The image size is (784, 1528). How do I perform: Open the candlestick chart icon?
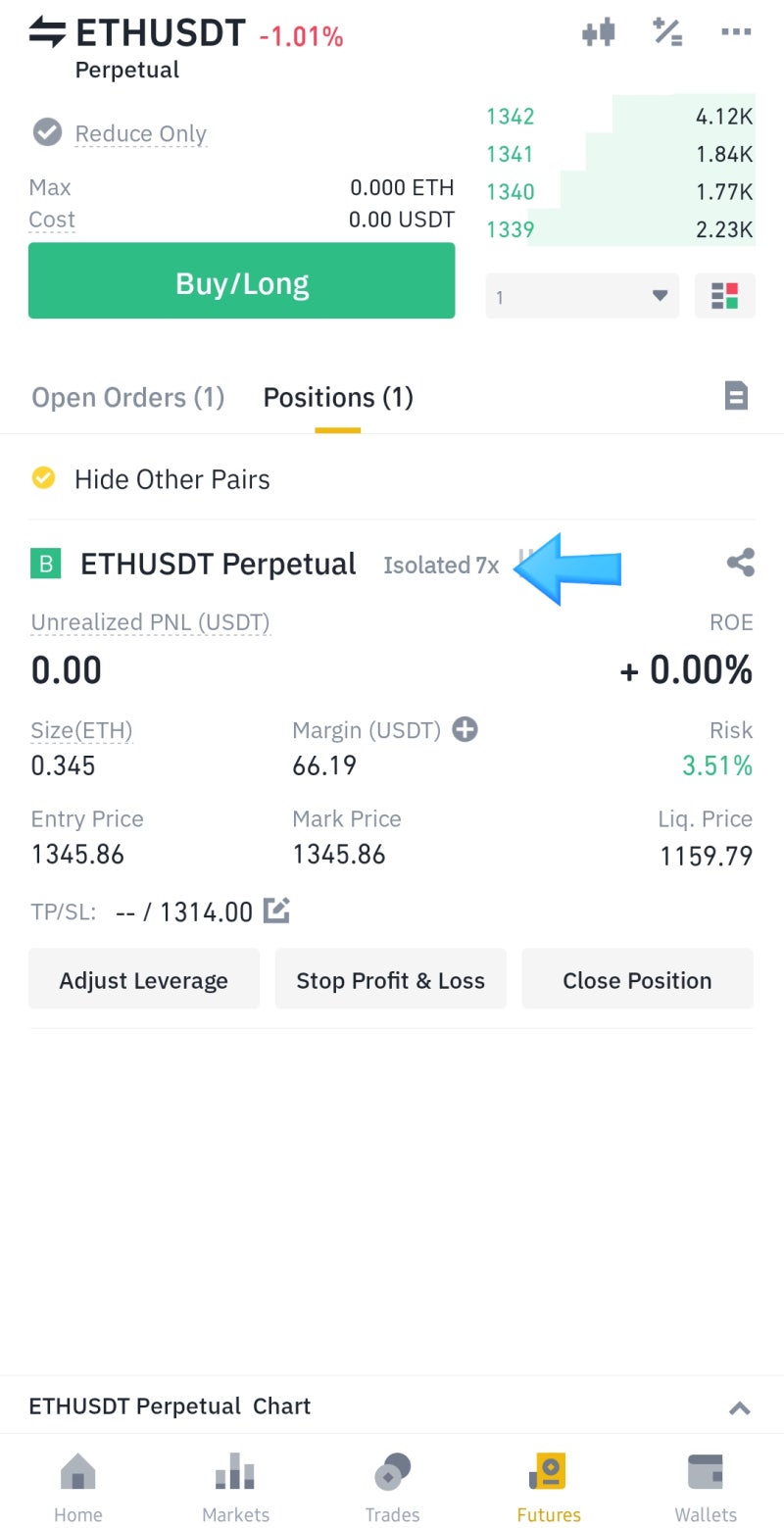point(598,32)
